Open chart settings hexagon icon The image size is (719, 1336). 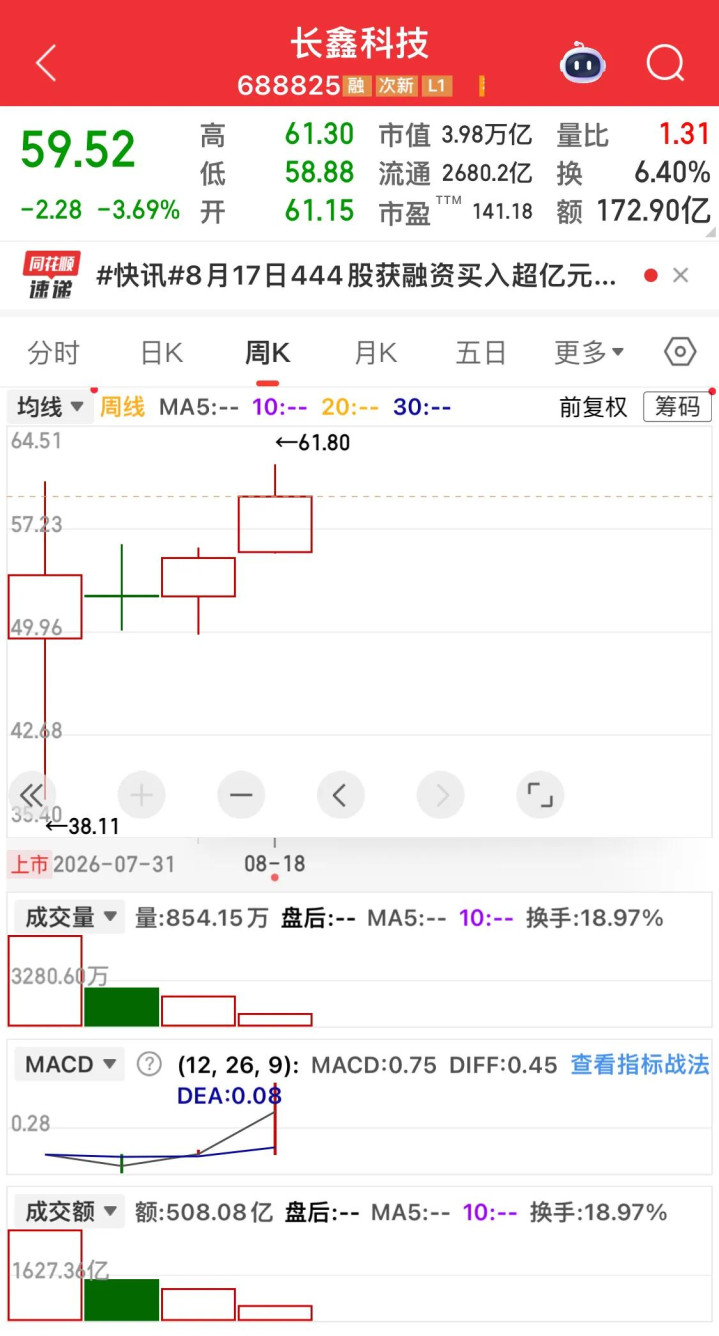pos(680,352)
